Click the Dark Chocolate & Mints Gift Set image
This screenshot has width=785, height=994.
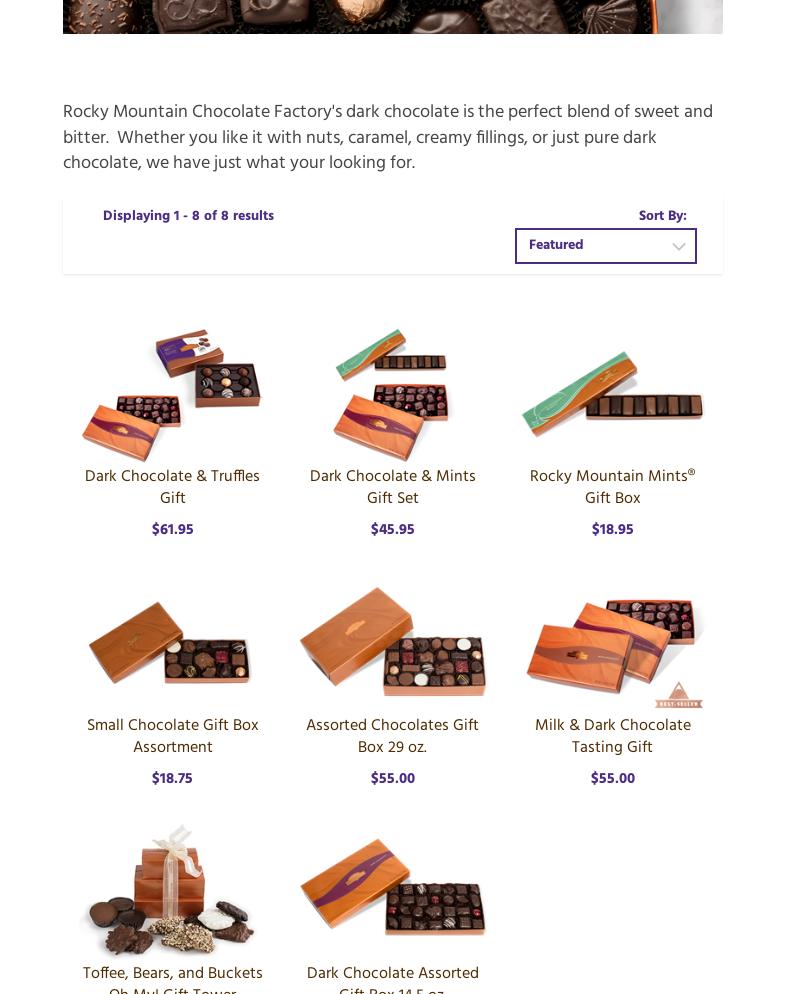392,393
